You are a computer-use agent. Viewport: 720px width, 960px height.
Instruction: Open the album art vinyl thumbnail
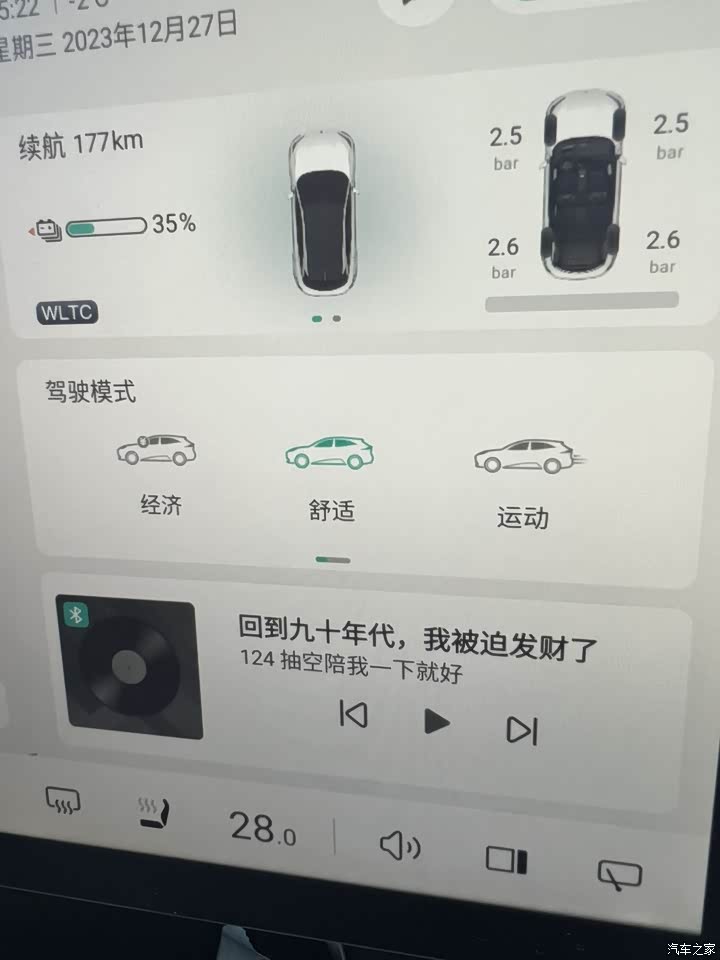pyautogui.click(x=134, y=667)
